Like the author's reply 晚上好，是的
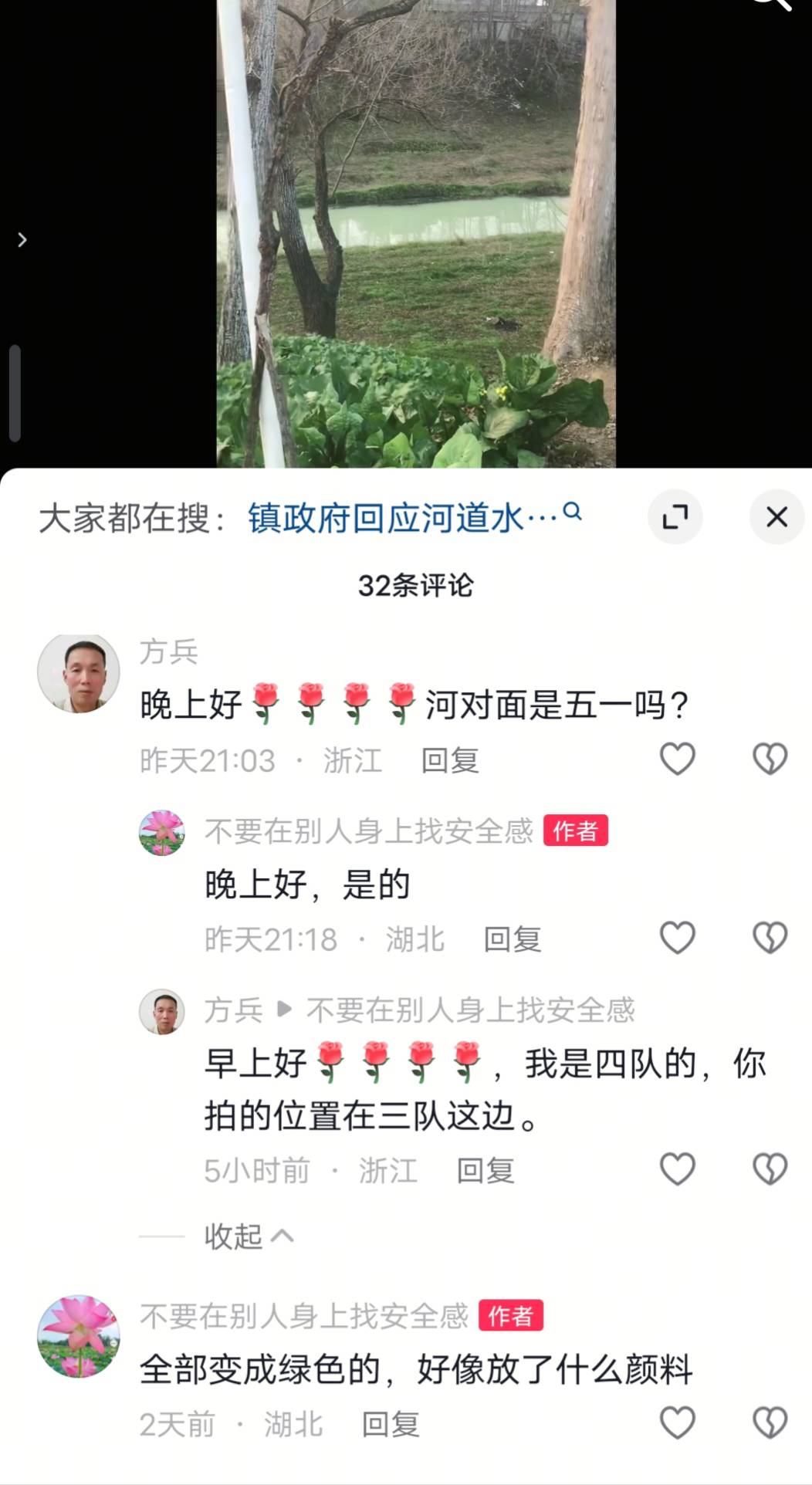This screenshot has height=1485, width=812. tap(678, 938)
